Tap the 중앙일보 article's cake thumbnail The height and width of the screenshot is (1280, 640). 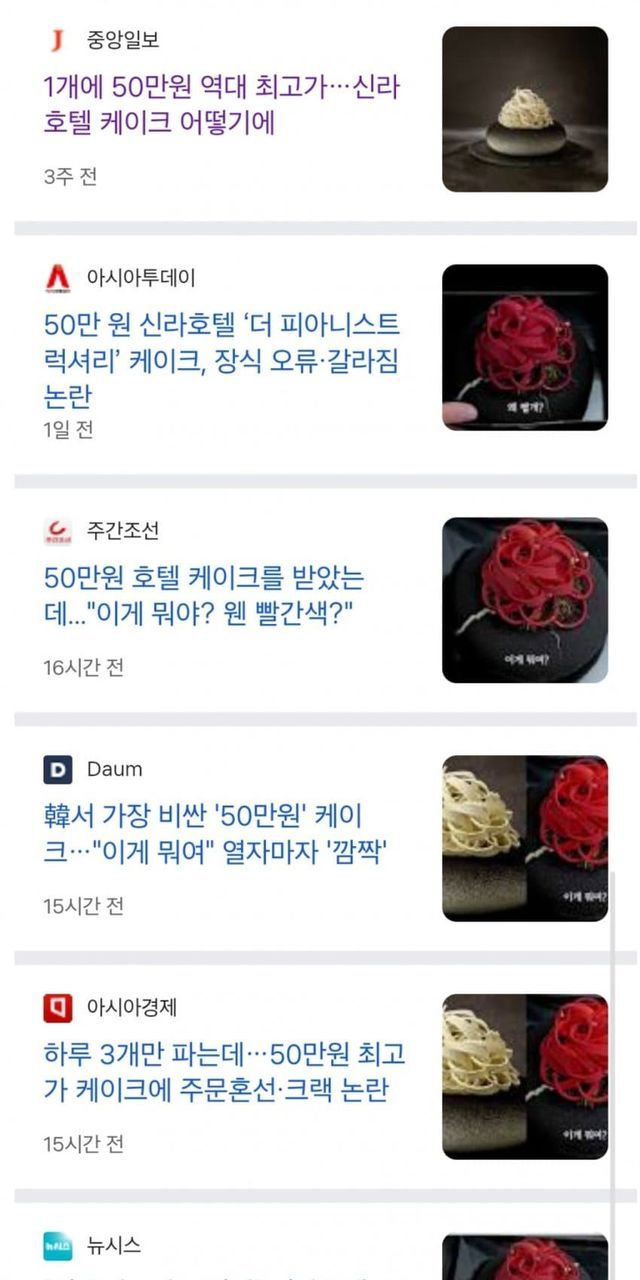pos(525,109)
